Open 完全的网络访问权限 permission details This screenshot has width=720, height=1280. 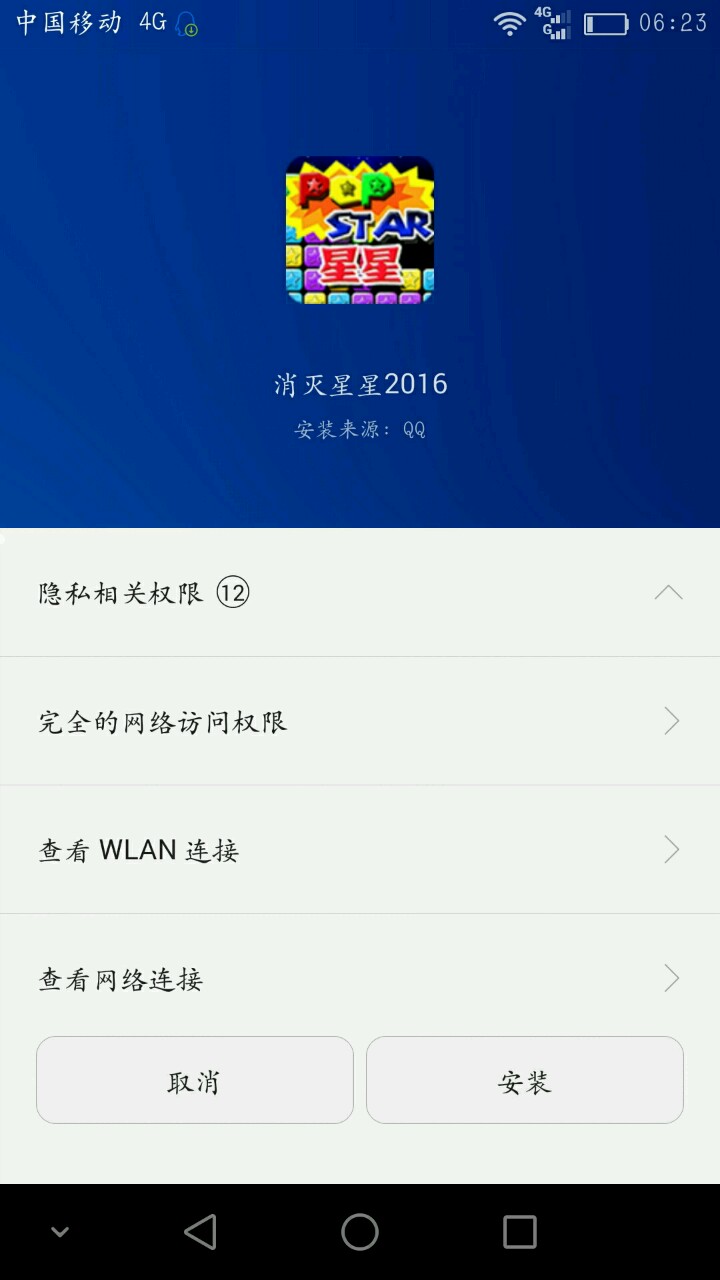(360, 721)
